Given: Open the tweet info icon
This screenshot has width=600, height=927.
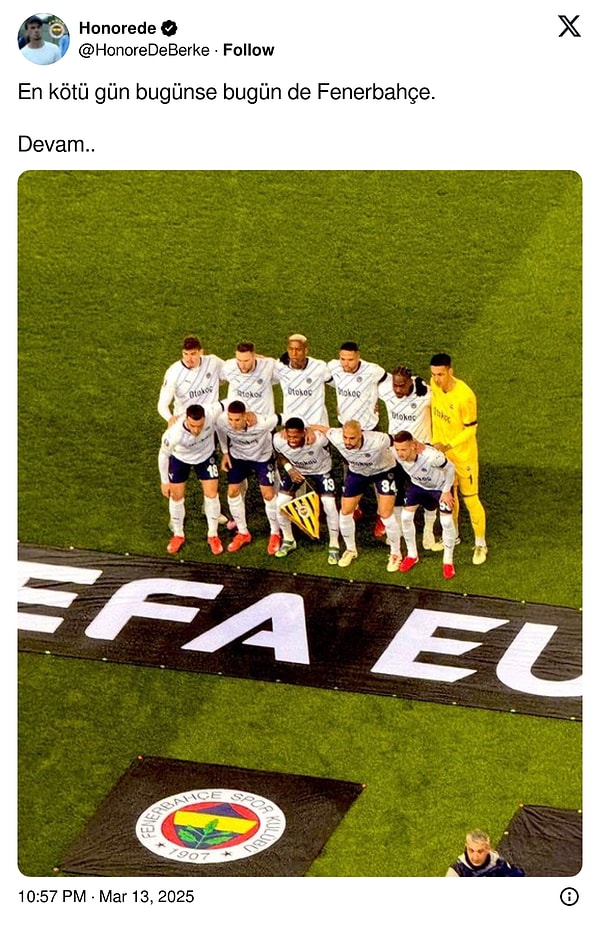Looking at the screenshot, I should pyautogui.click(x=569, y=897).
